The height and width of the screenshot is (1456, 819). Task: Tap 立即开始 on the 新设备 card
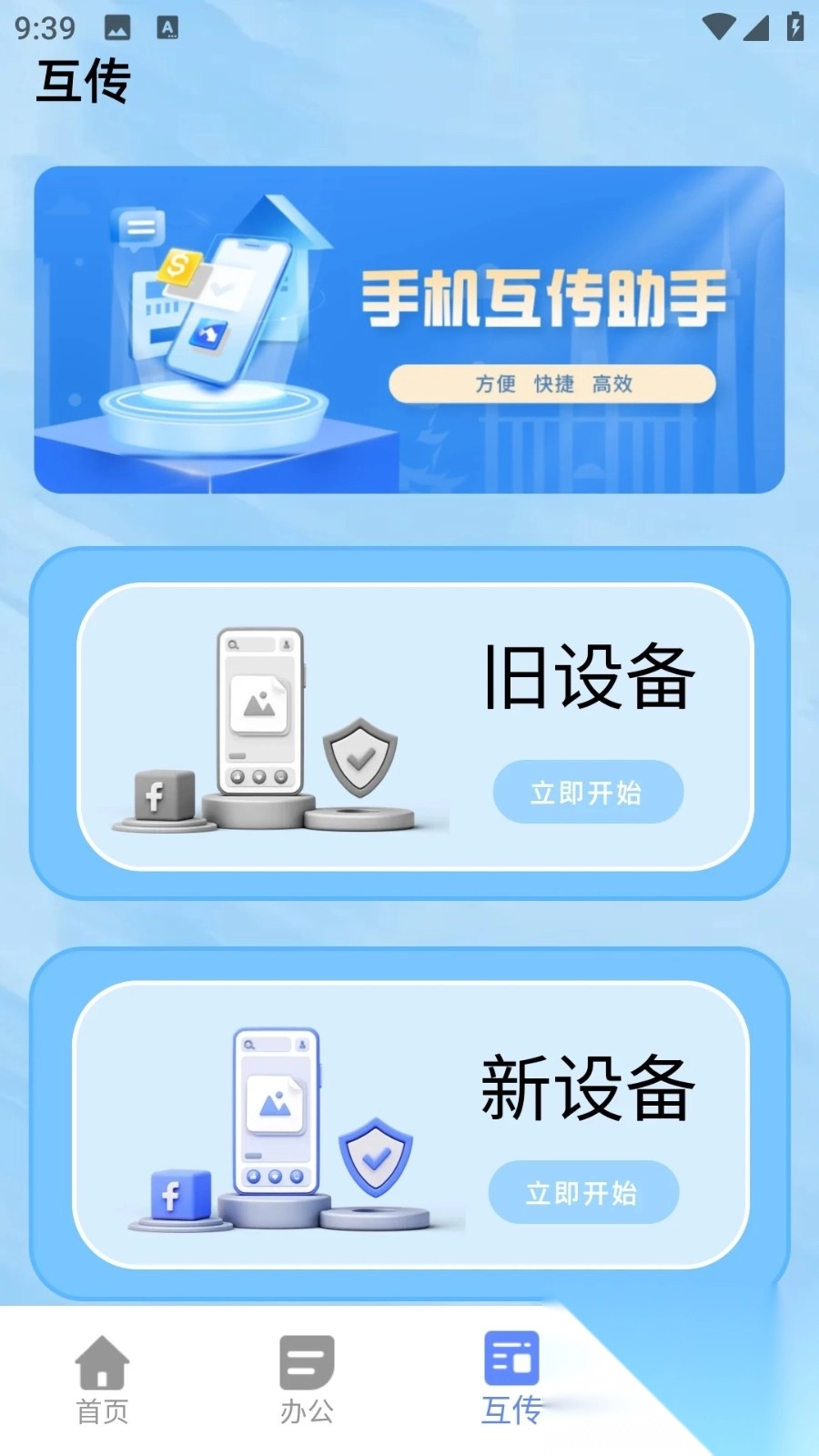tap(586, 1192)
